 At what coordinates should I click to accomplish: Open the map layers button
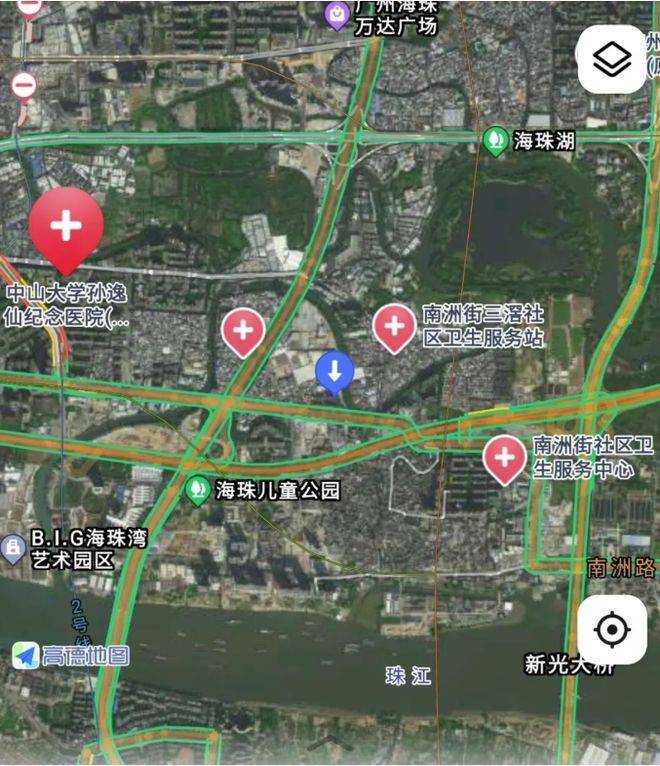click(x=612, y=59)
